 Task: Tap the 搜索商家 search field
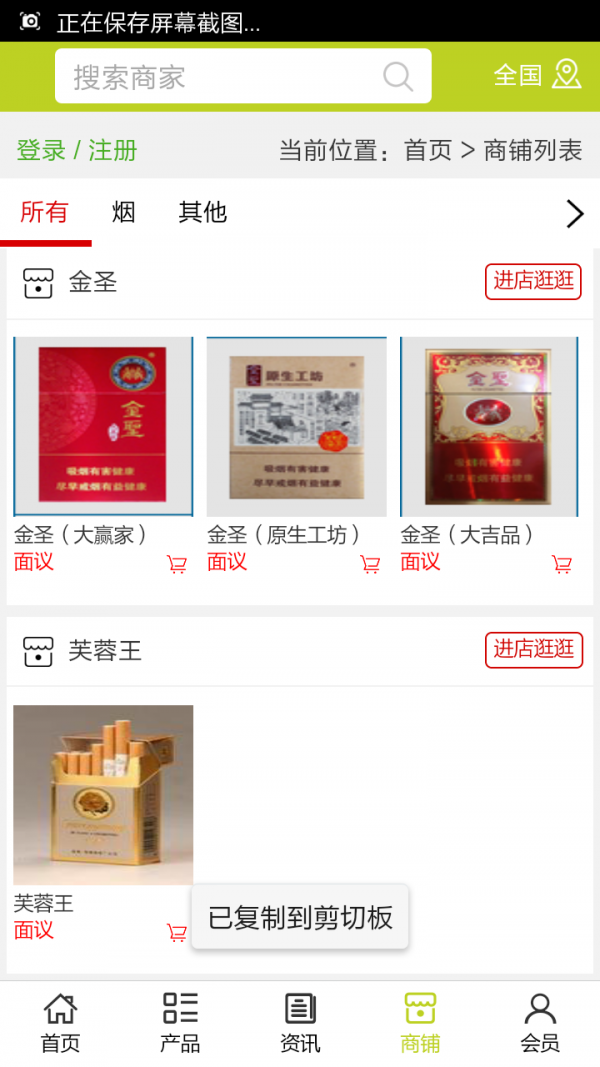(225, 77)
